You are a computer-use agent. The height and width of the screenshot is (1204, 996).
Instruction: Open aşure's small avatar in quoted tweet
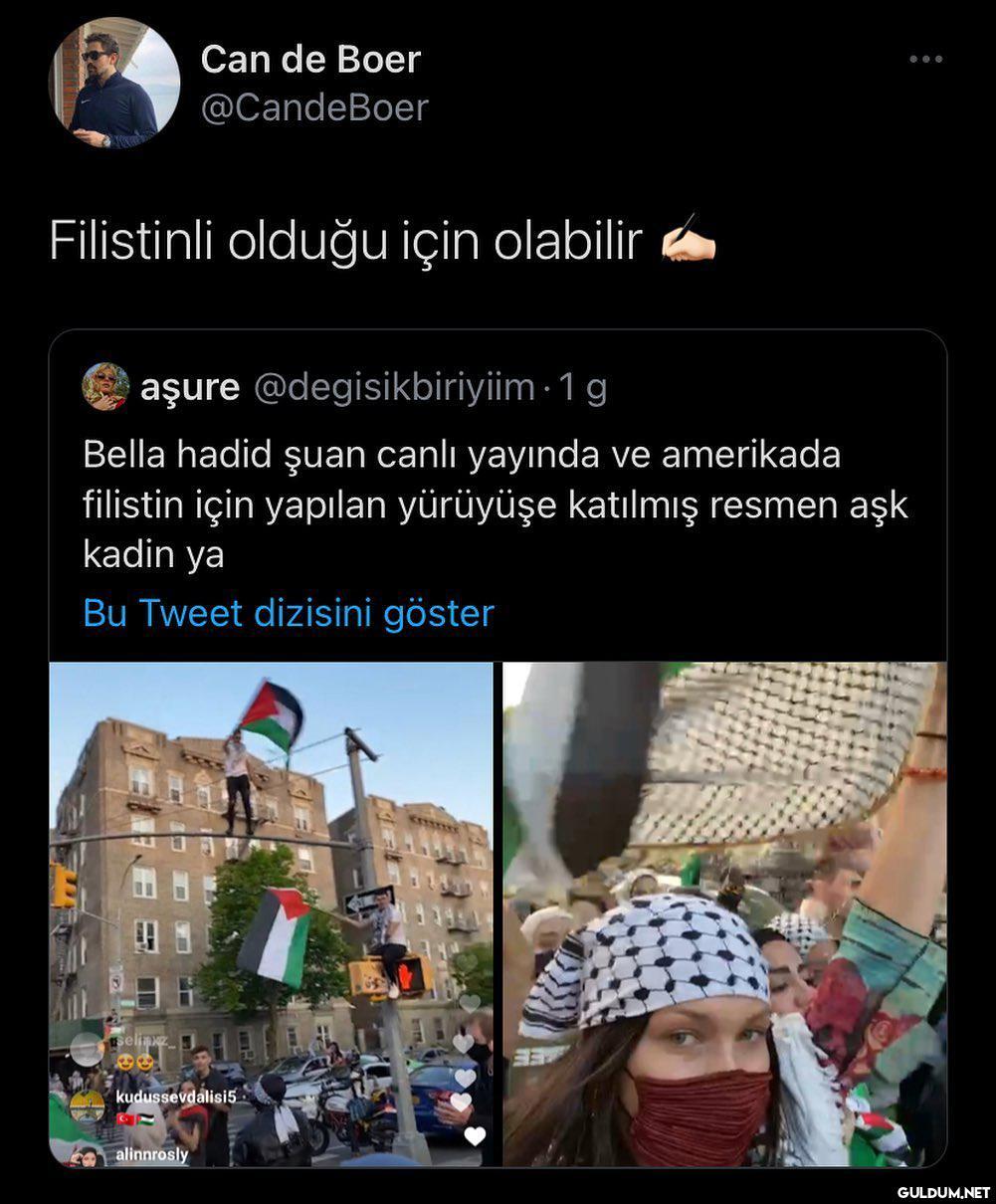(105, 387)
